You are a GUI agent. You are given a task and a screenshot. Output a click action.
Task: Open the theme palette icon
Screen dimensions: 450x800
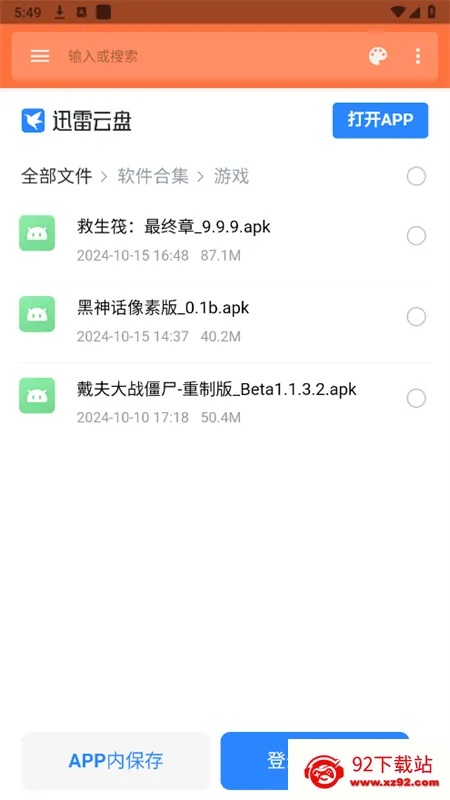(x=378, y=56)
